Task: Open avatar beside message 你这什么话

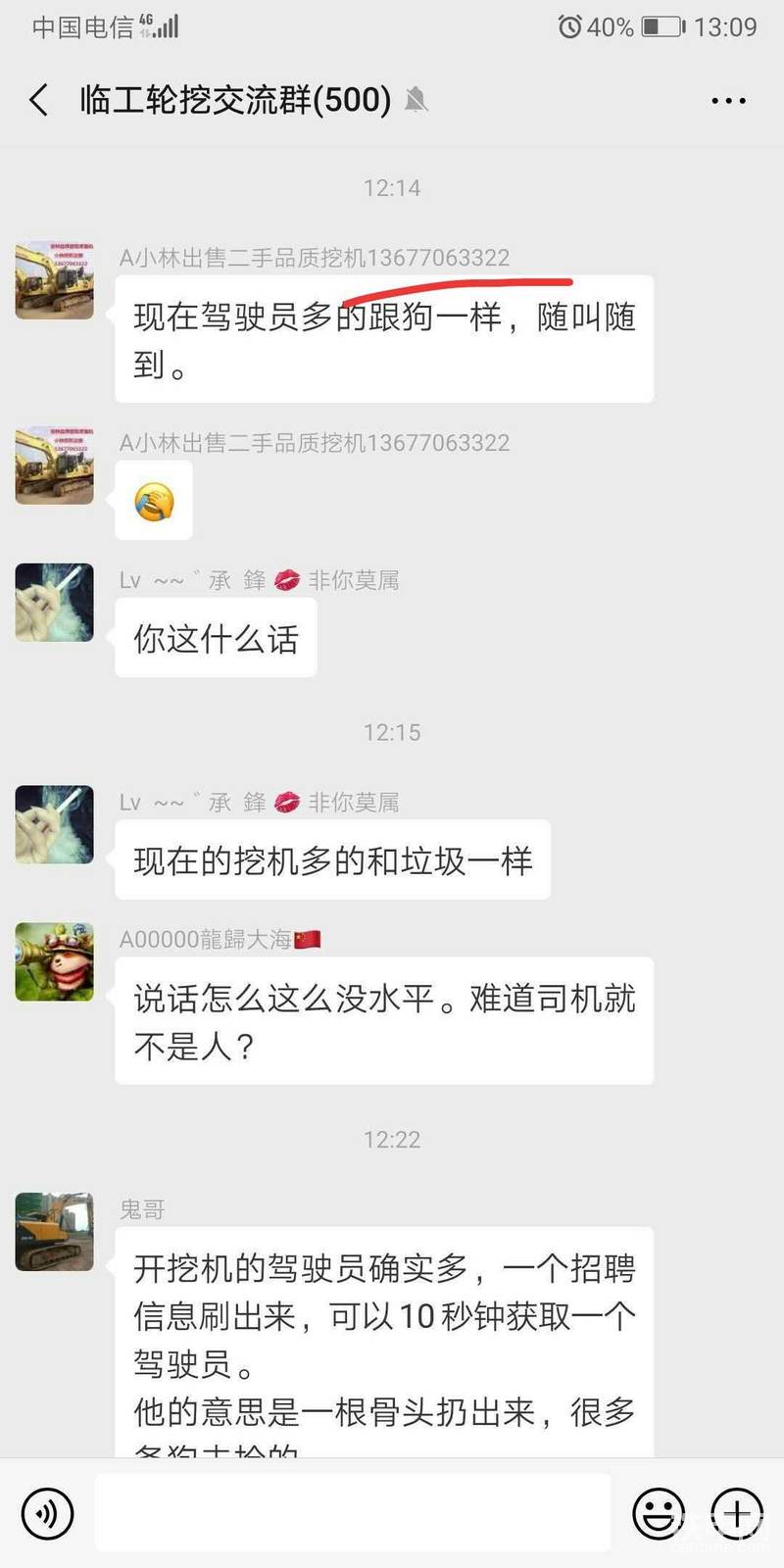Action: tap(55, 603)
